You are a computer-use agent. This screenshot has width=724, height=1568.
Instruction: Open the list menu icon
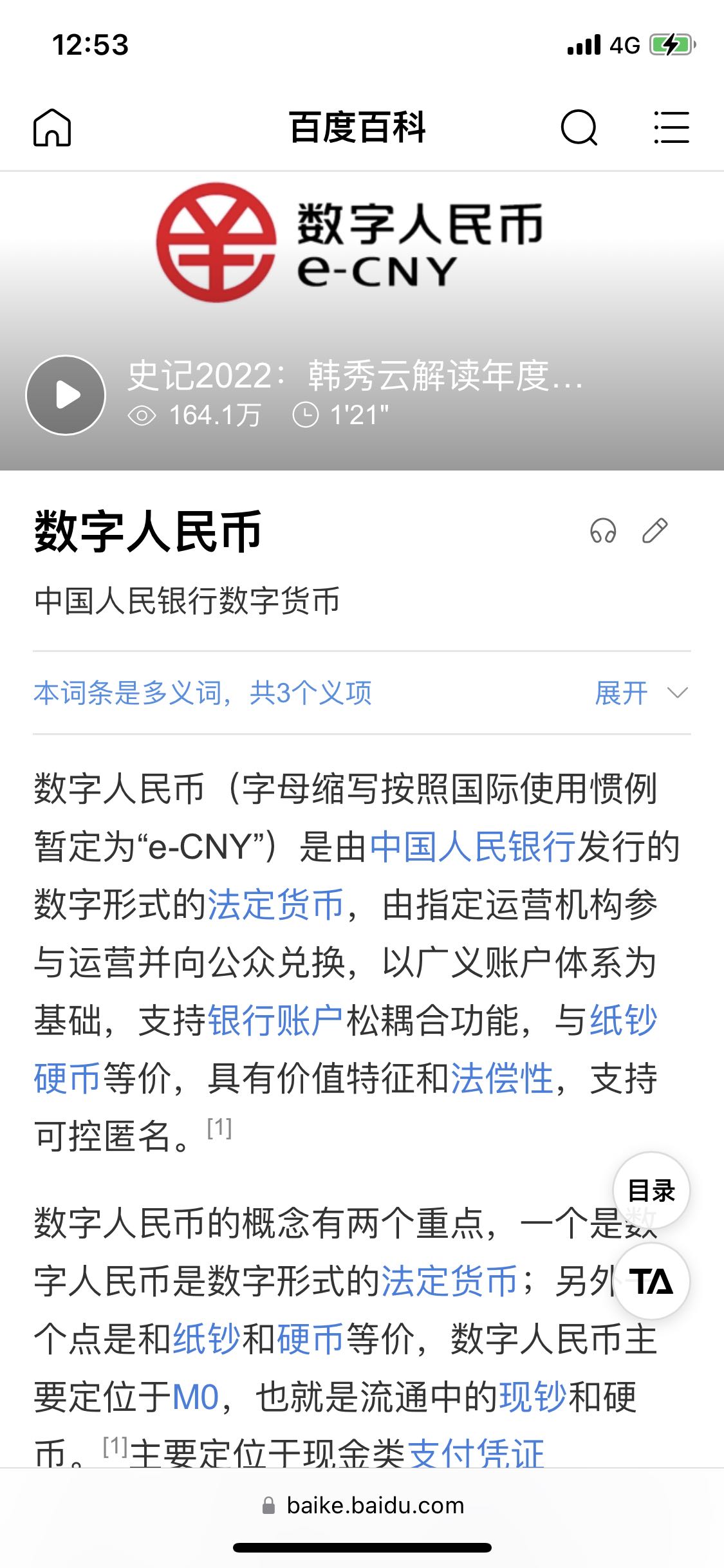671,127
